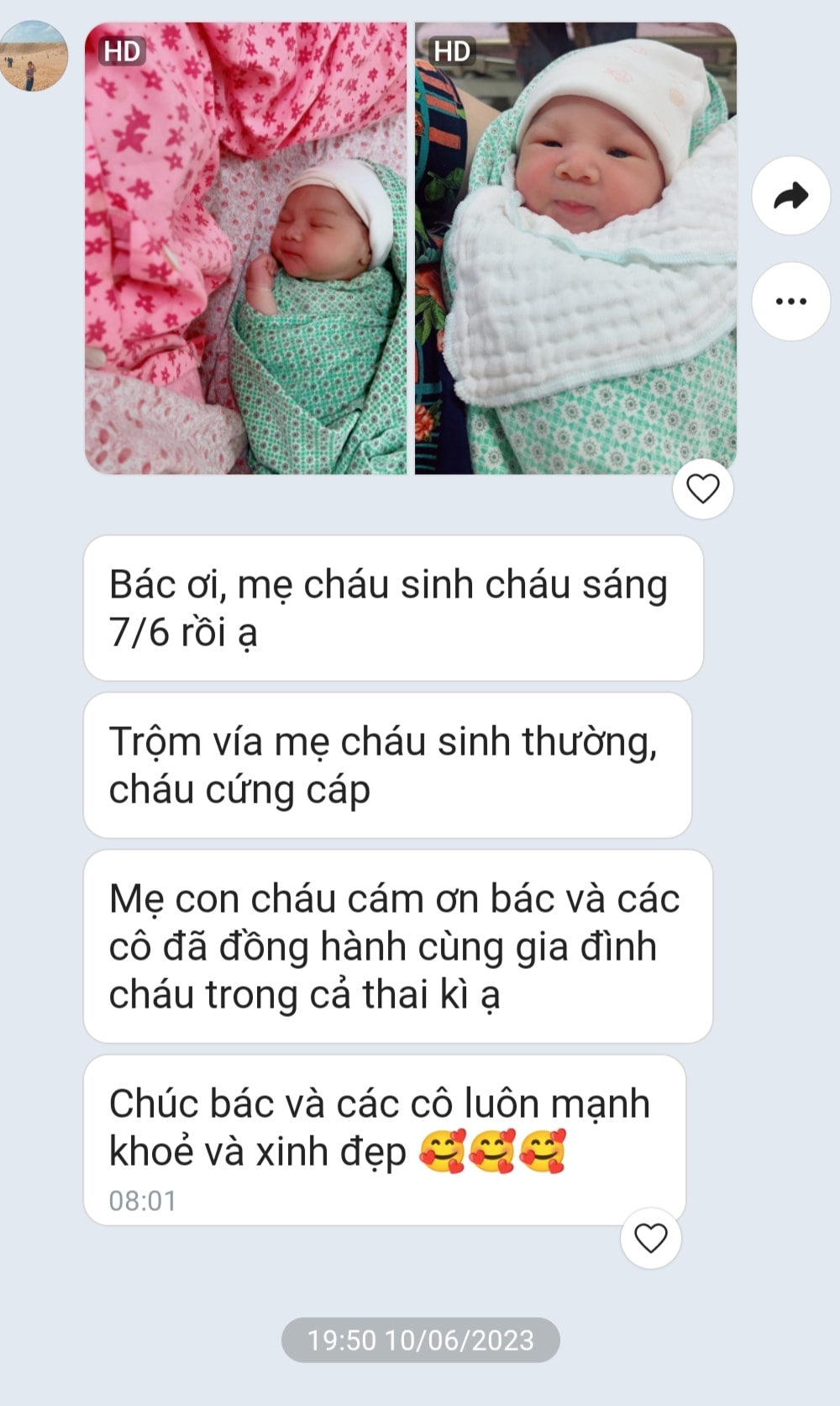
Task: Open the sleeping baby photo on pink blanket
Action: (x=245, y=249)
